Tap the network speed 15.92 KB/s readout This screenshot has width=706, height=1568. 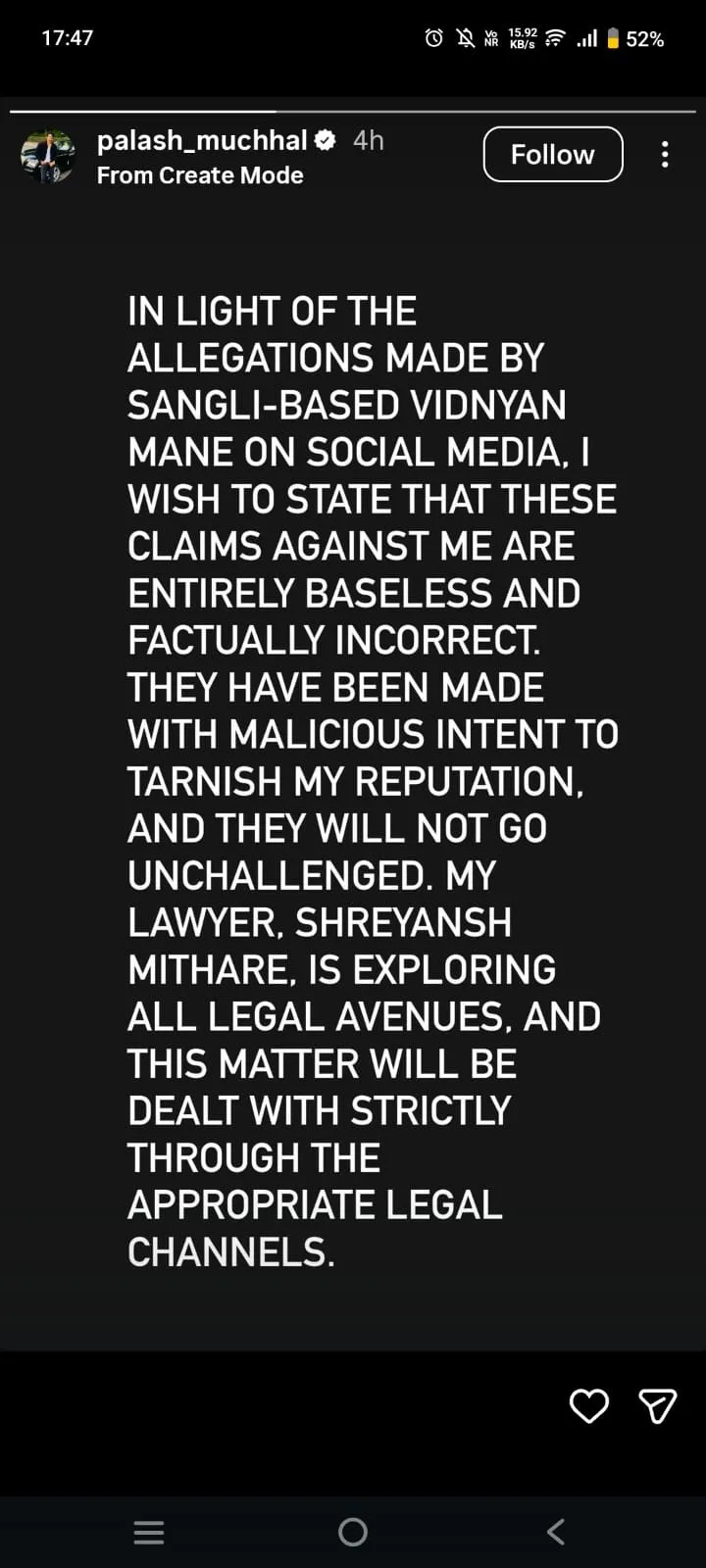(521, 37)
